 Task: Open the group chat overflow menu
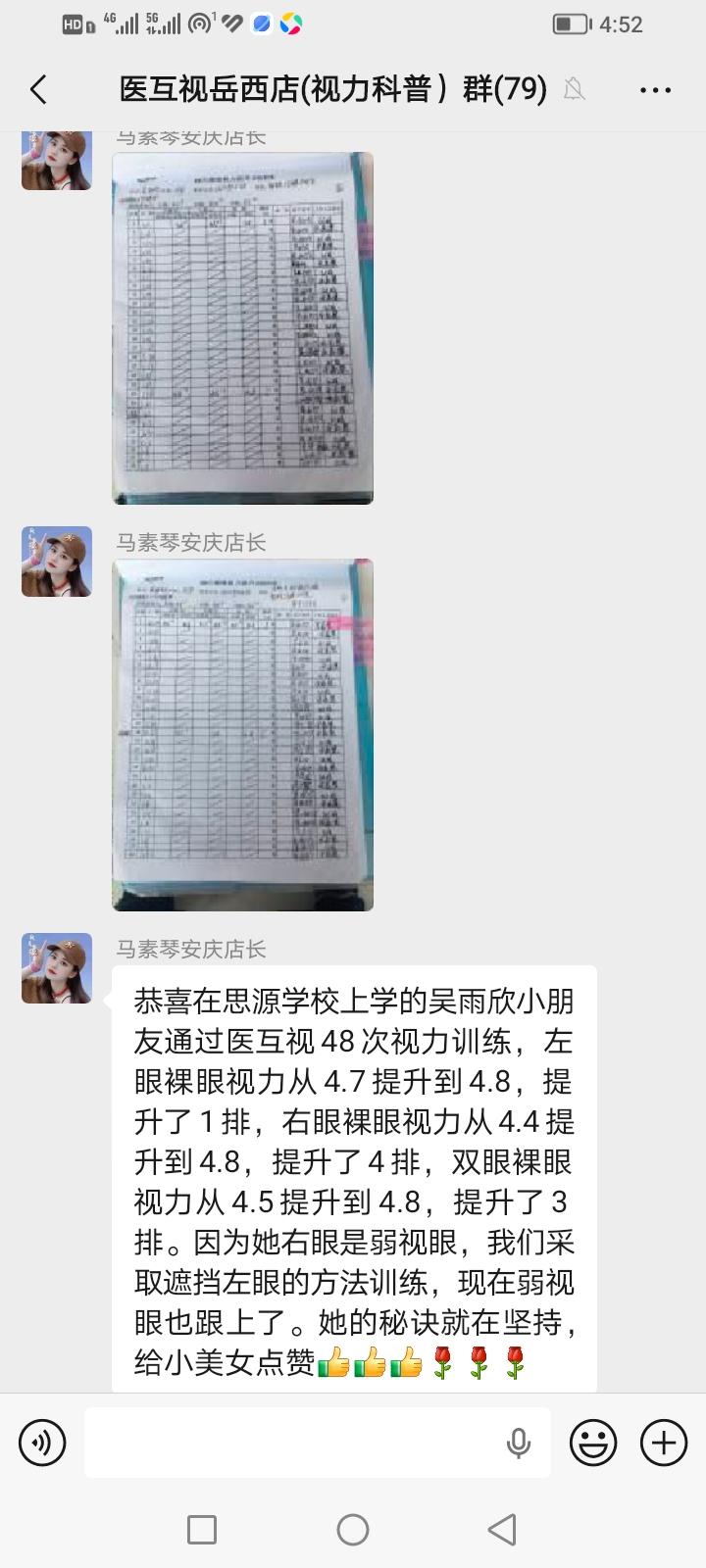click(x=655, y=90)
